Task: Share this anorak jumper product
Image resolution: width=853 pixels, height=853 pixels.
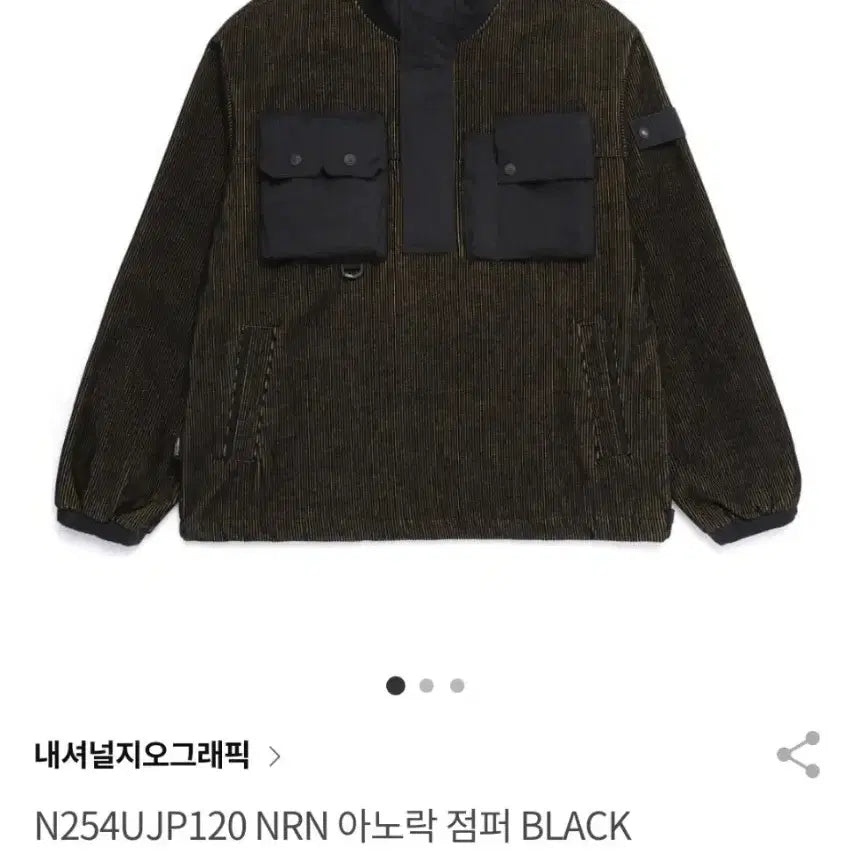Action: point(798,755)
